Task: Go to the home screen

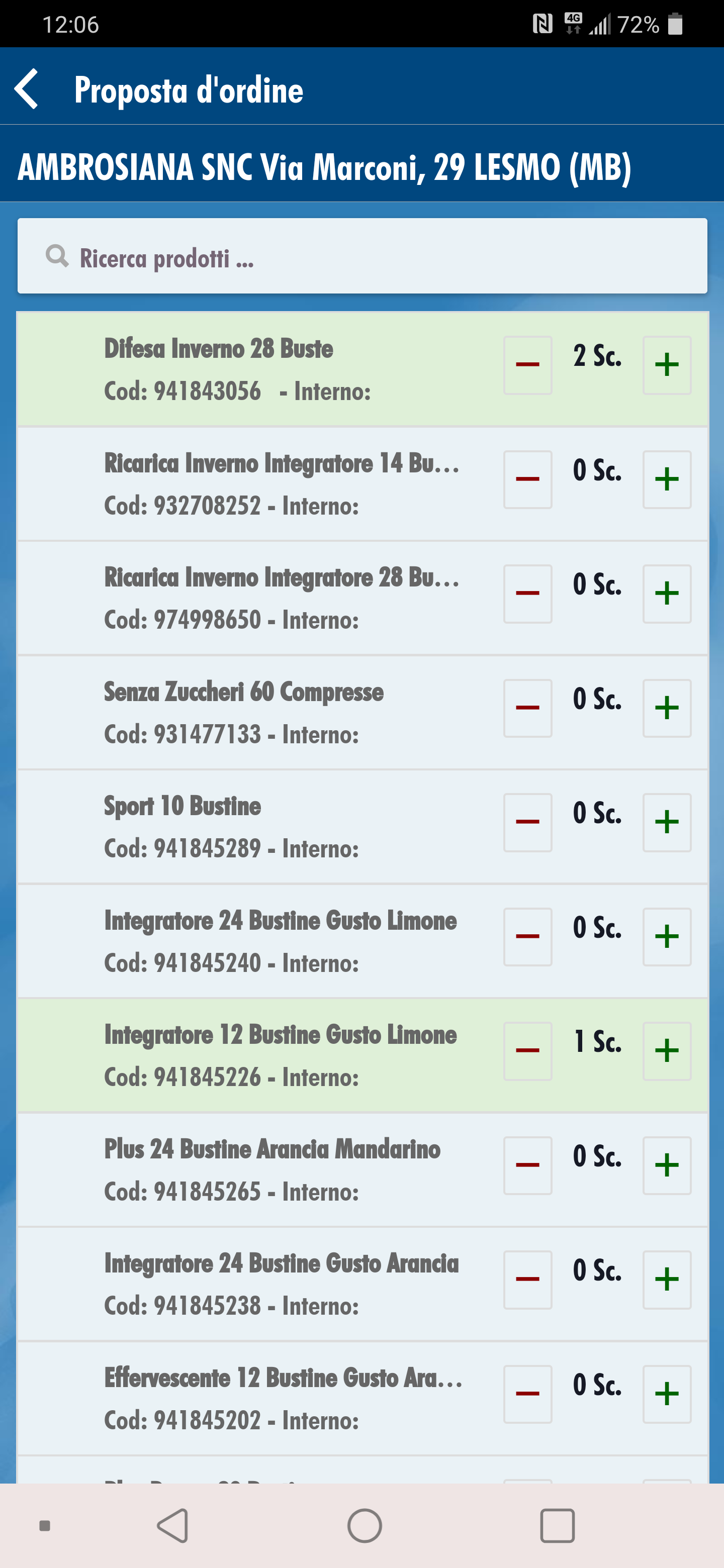Action: [364, 1526]
